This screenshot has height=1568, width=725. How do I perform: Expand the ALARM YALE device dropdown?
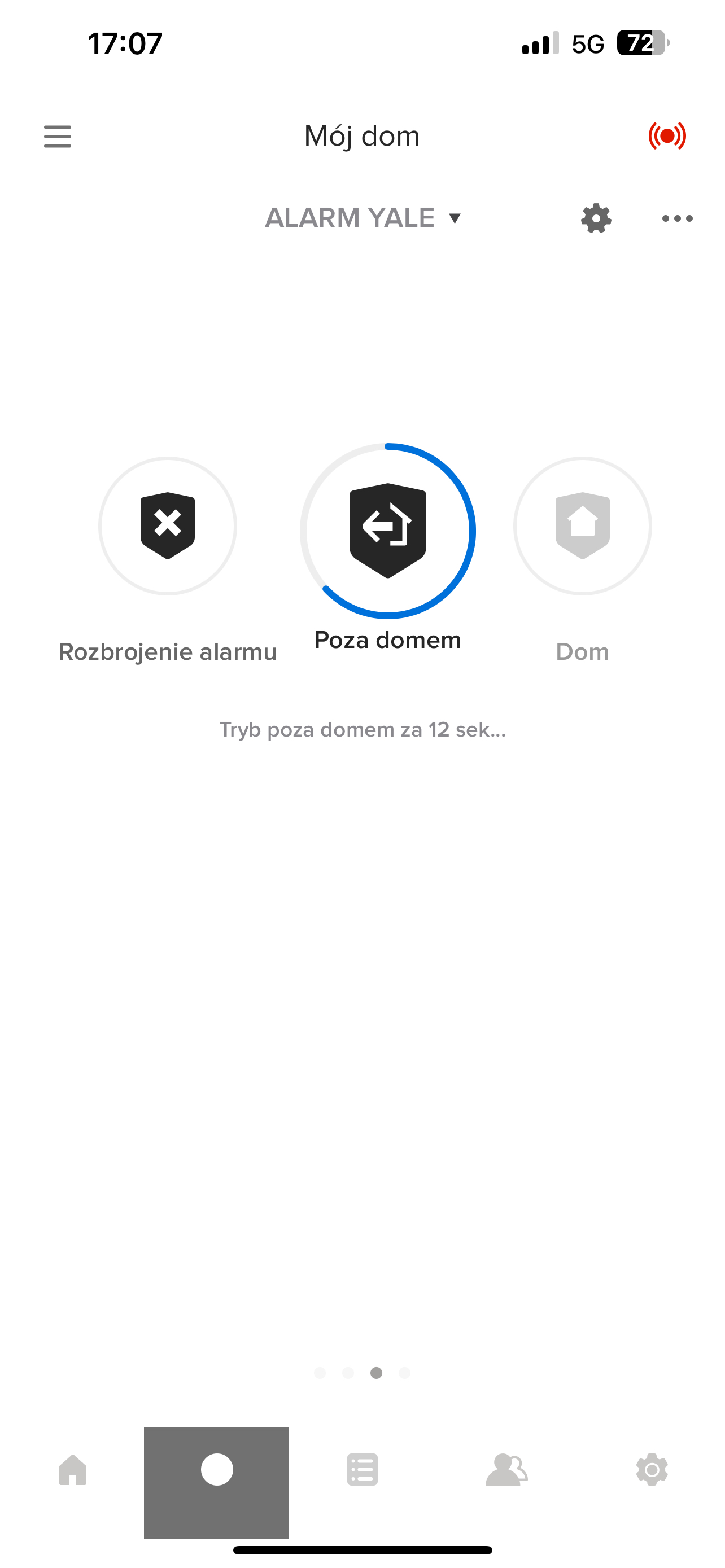pos(363,218)
